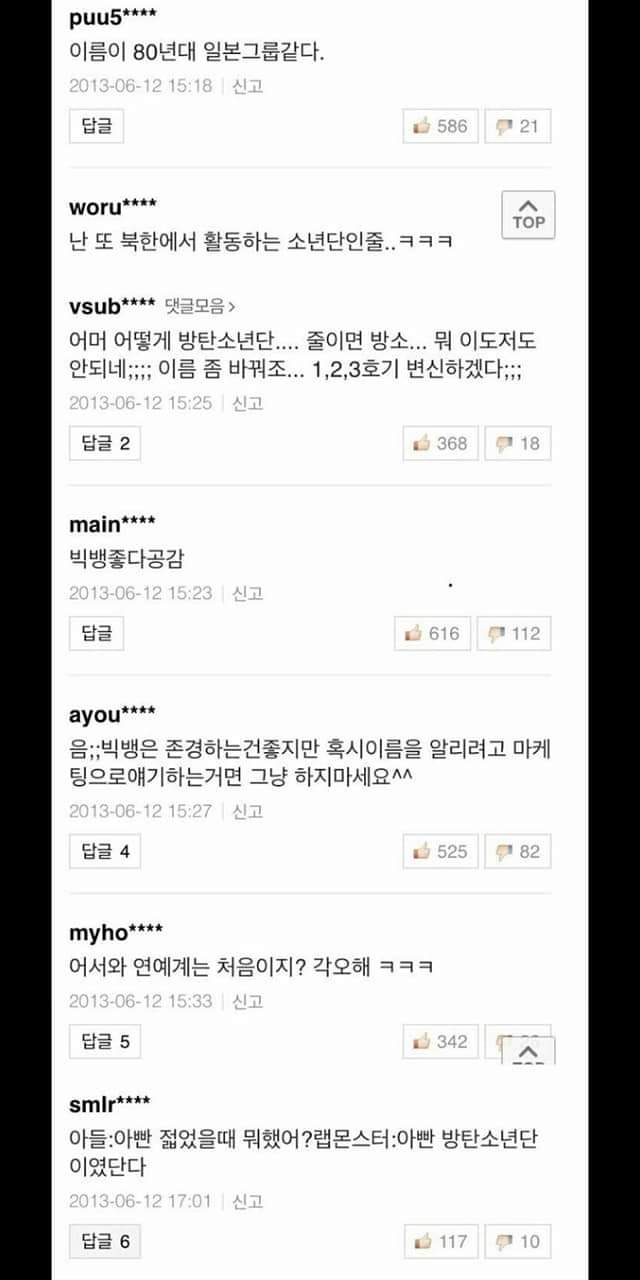This screenshot has height=1280, width=640.
Task: Open 답글 6 replies under smlr's comment
Action: point(105,1242)
